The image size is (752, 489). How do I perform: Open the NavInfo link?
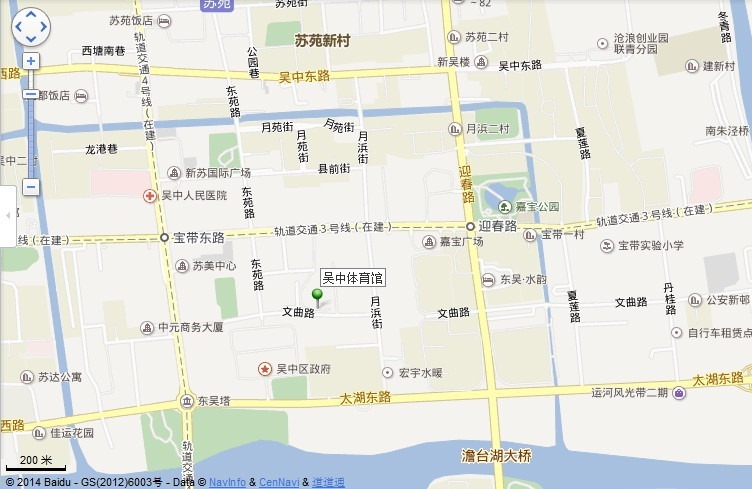(228, 482)
